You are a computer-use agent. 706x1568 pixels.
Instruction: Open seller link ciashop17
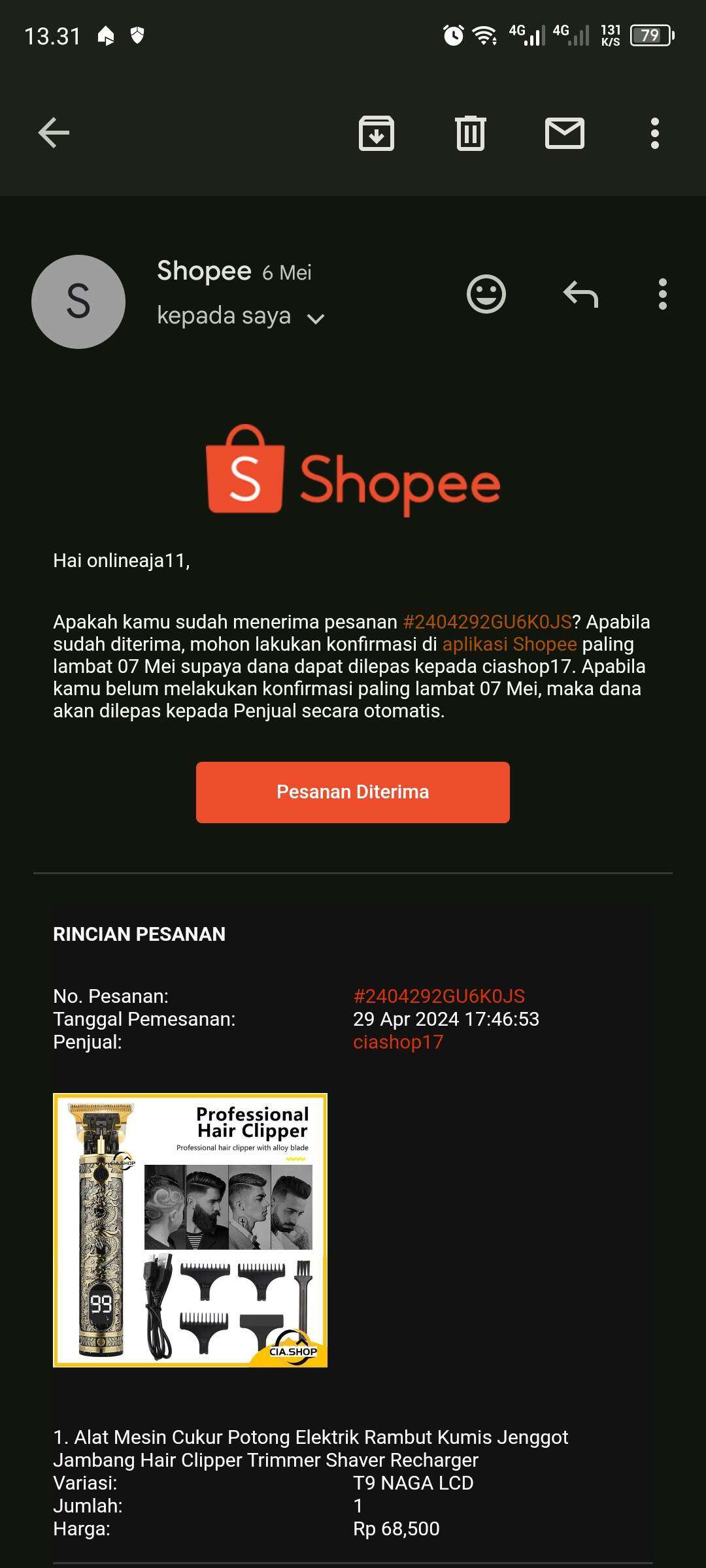point(398,1042)
